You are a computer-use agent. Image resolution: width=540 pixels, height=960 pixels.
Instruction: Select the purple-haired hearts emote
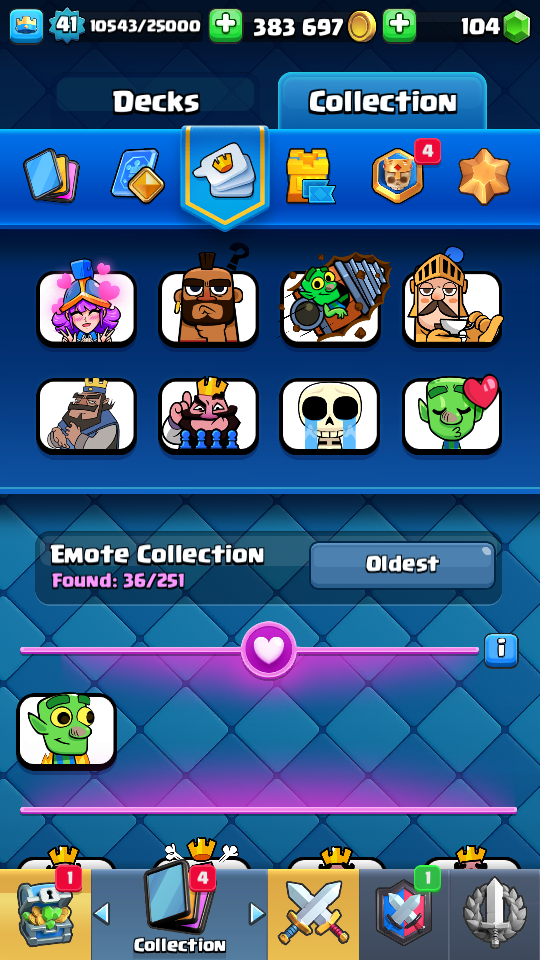click(86, 302)
